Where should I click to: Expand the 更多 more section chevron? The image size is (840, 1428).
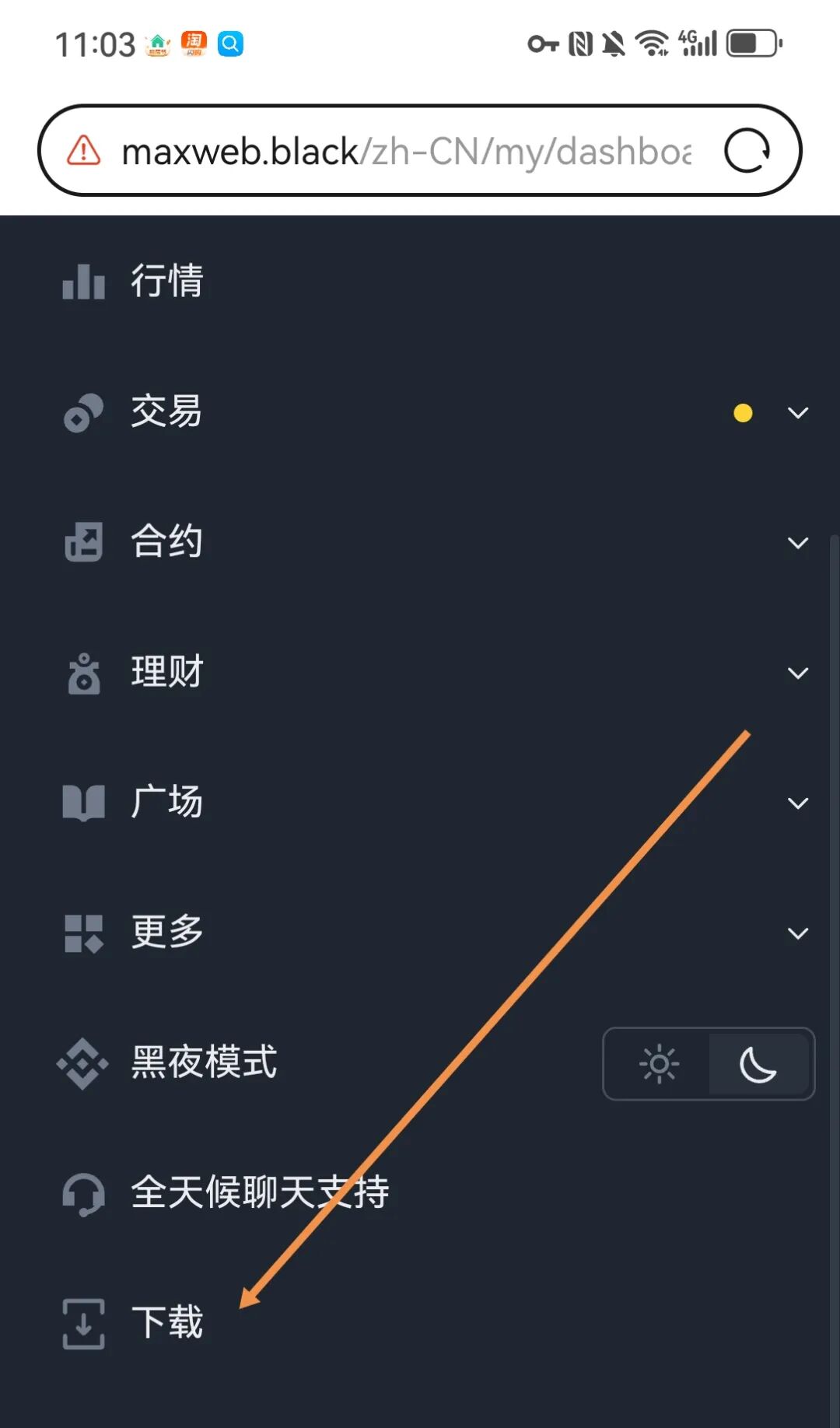pyautogui.click(x=797, y=933)
